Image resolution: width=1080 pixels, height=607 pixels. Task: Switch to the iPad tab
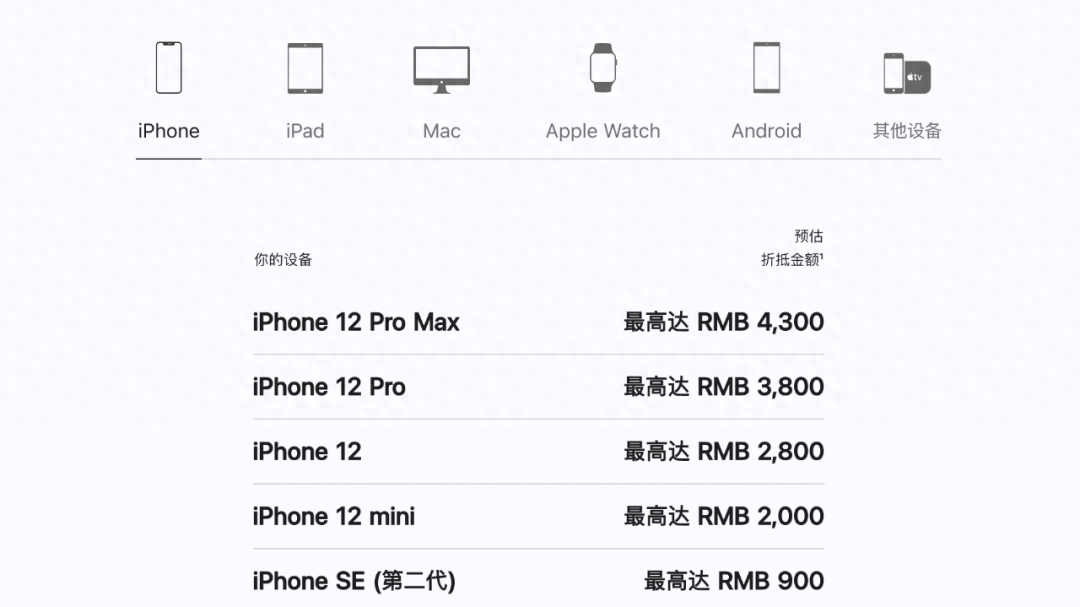[305, 92]
